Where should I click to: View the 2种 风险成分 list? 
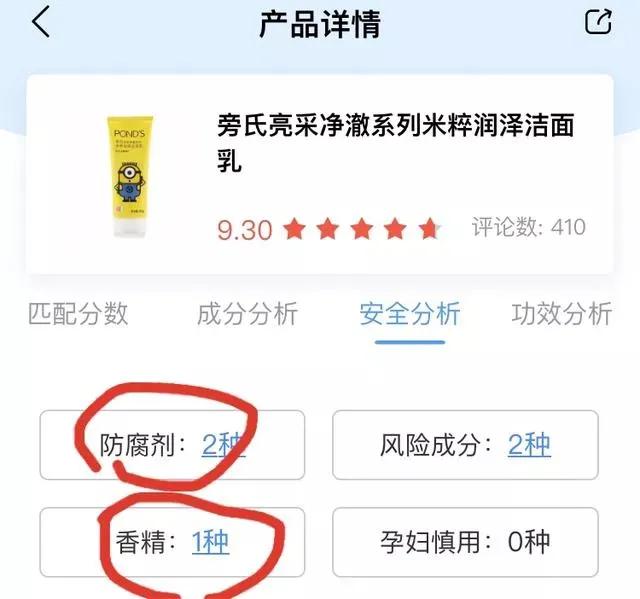[529, 444]
